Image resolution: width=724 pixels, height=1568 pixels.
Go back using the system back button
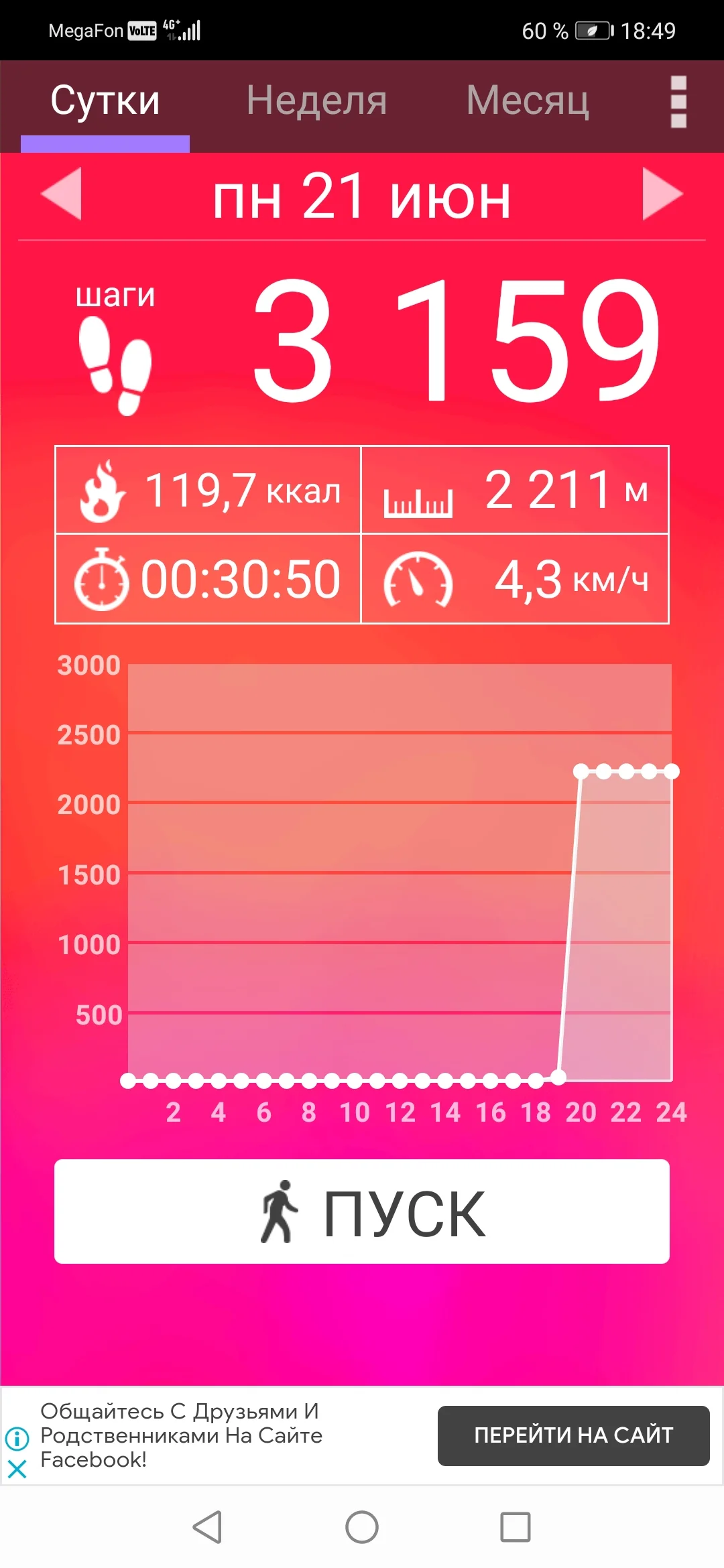pos(207,1527)
